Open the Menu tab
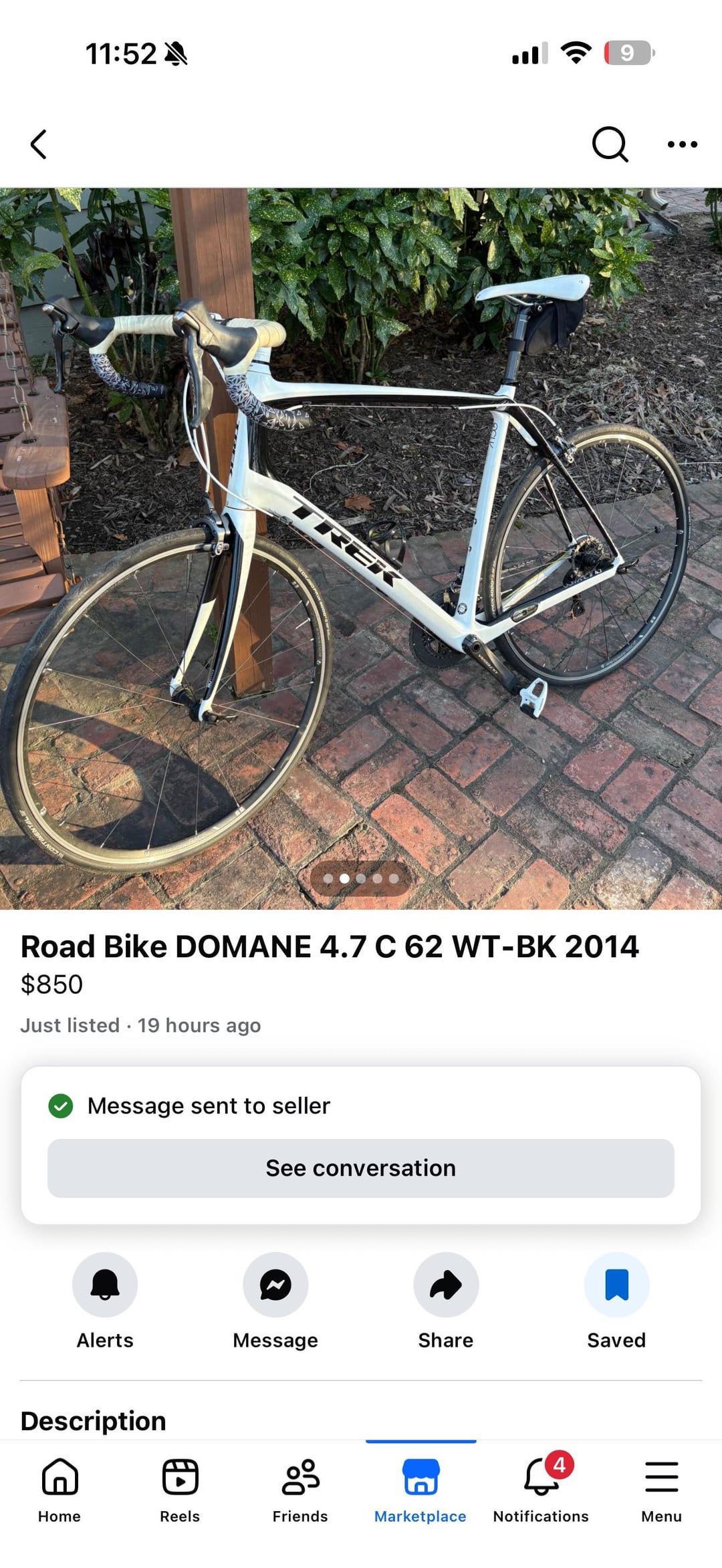The image size is (722, 1568). point(661,1490)
